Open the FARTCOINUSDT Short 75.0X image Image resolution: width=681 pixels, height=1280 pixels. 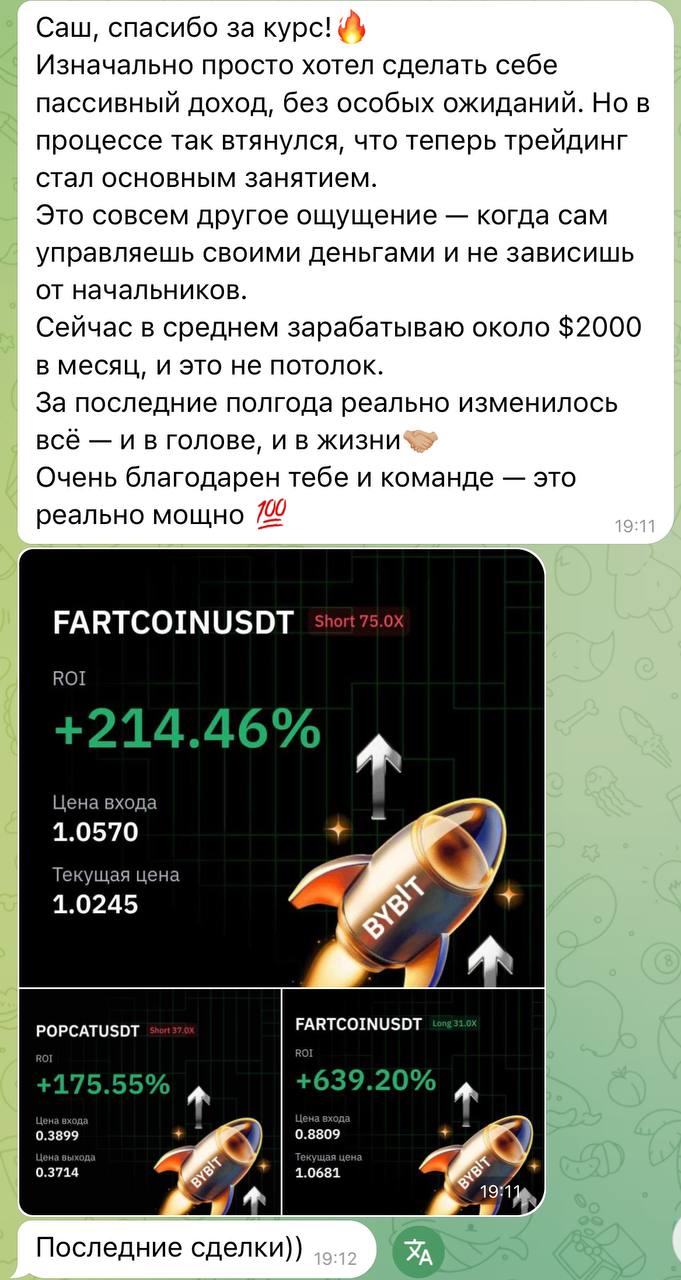click(x=281, y=768)
